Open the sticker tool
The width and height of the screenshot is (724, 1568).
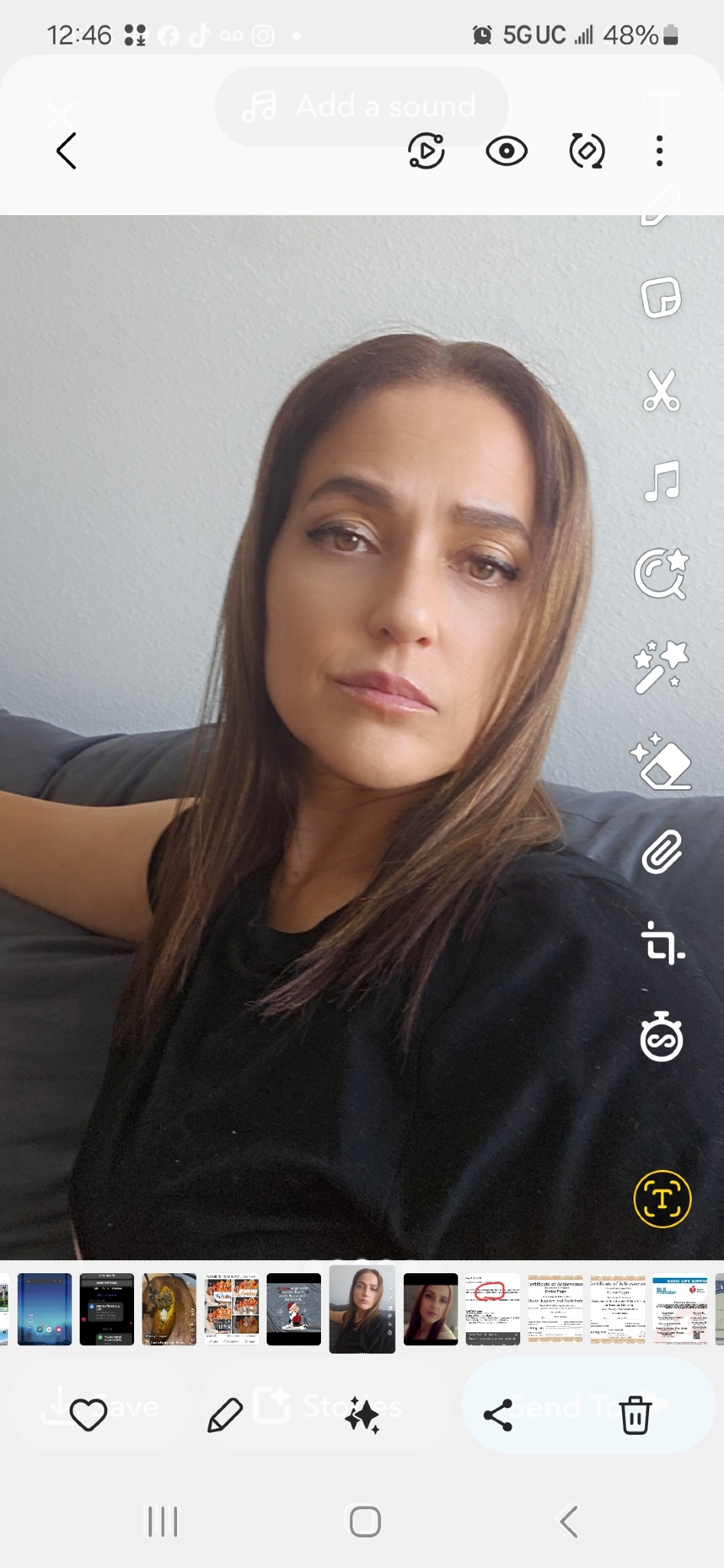[660, 297]
